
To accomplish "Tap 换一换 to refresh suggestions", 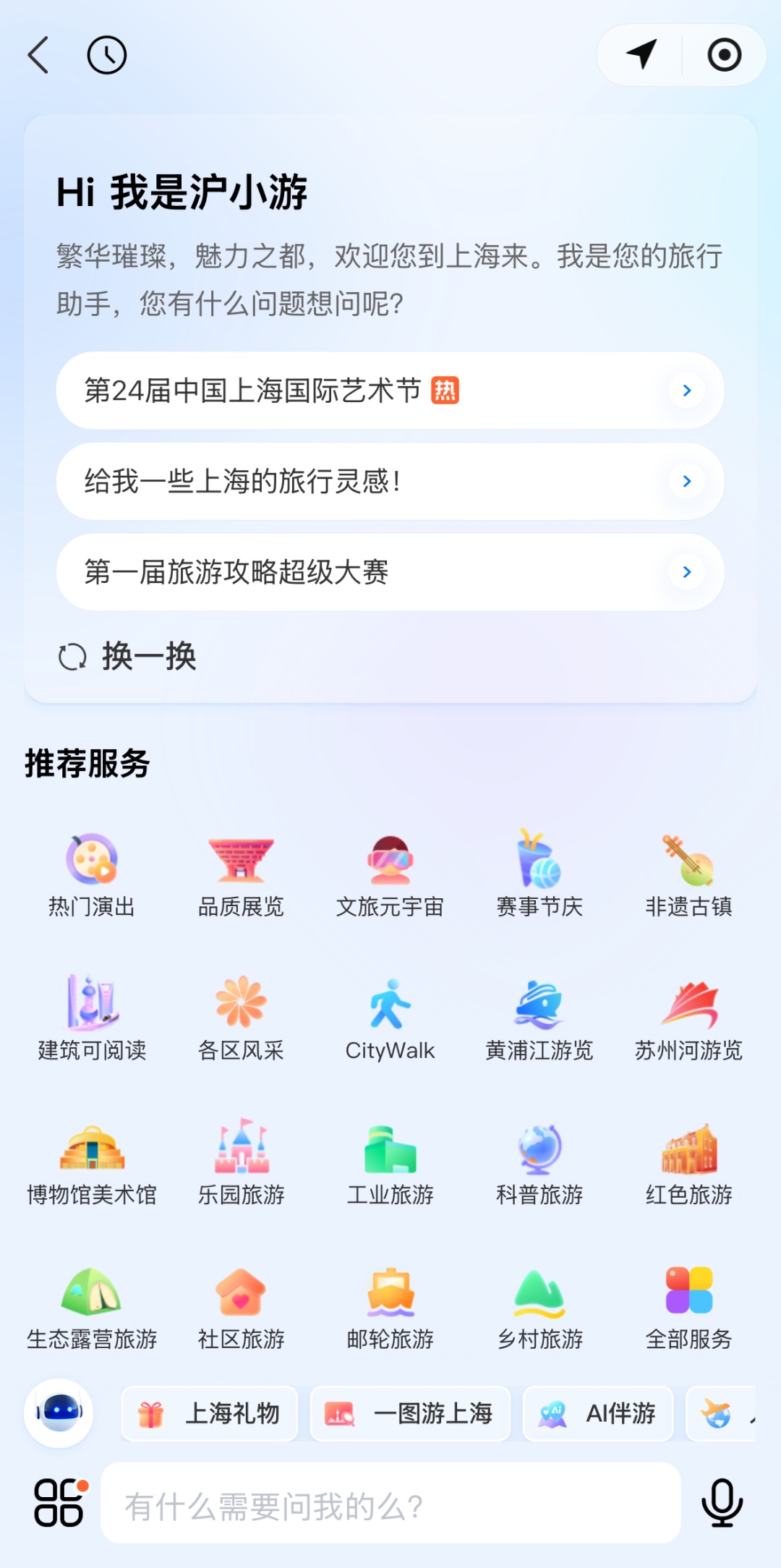I will 127,657.
